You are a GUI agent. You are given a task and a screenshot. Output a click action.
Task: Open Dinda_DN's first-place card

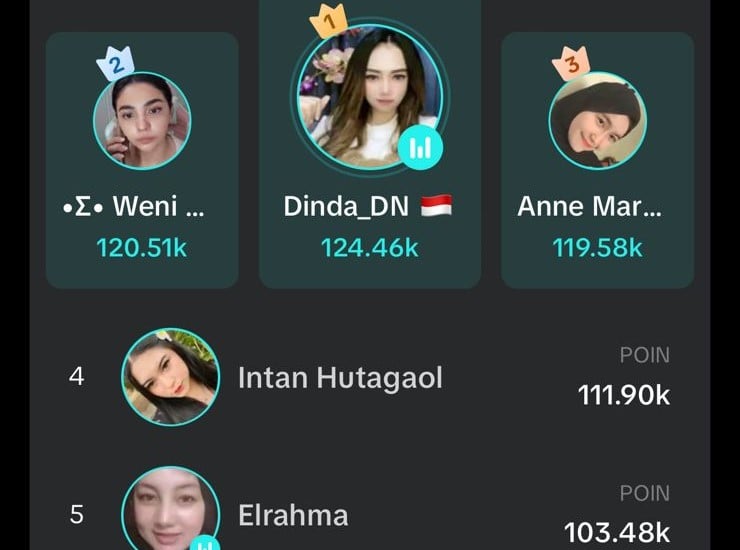[x=369, y=150]
